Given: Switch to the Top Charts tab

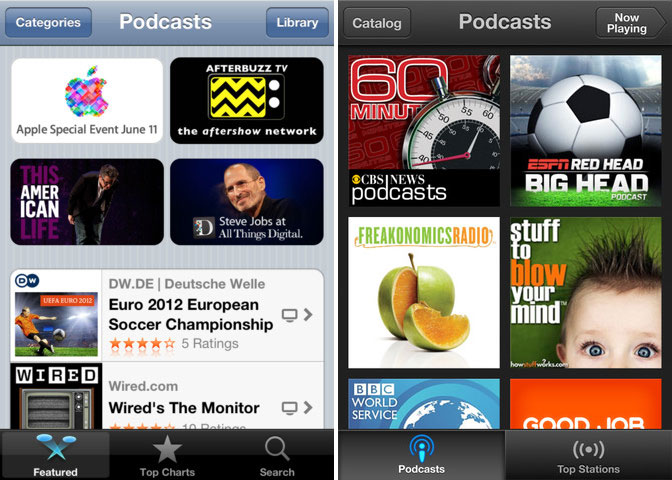Looking at the screenshot, I should (x=167, y=456).
